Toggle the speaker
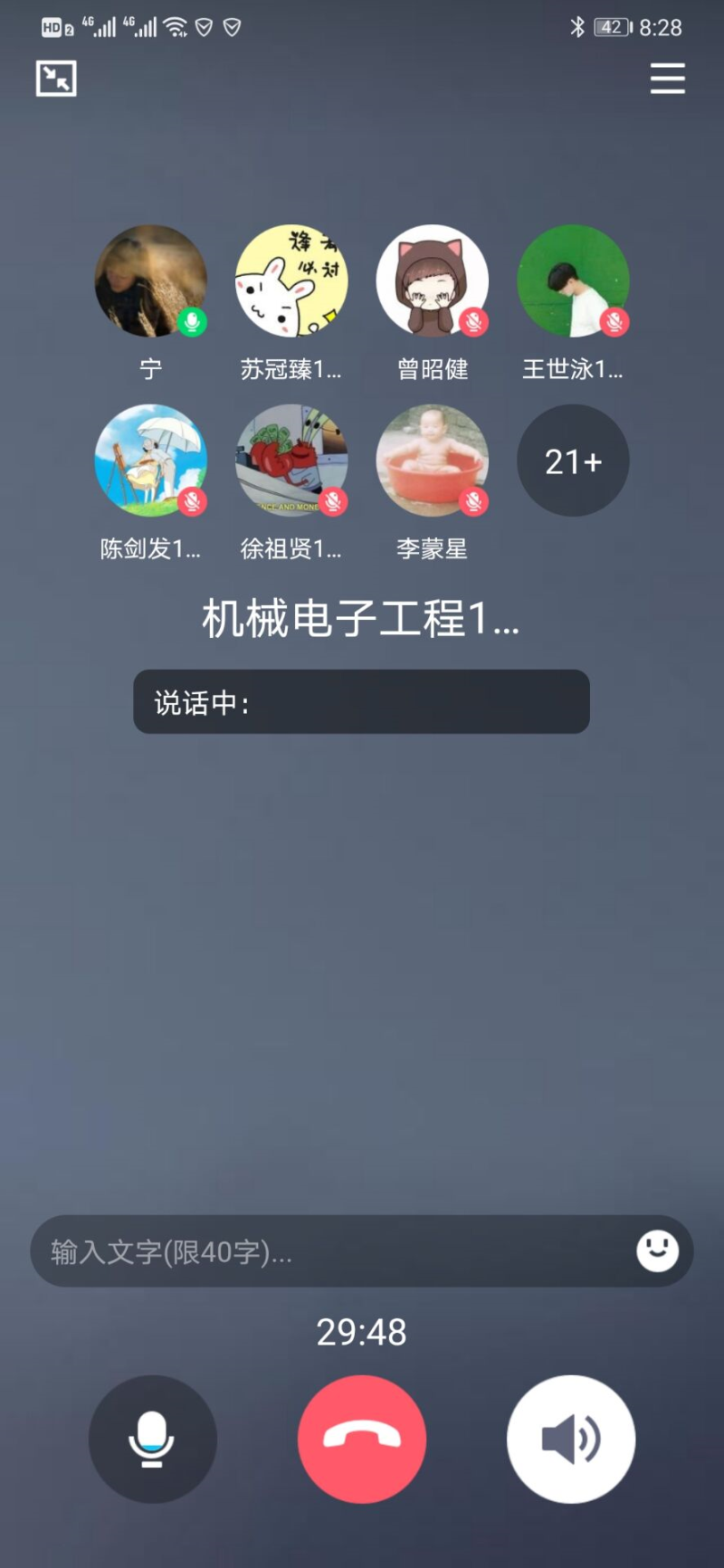Screen dimensions: 724x1568 pyautogui.click(x=571, y=1439)
